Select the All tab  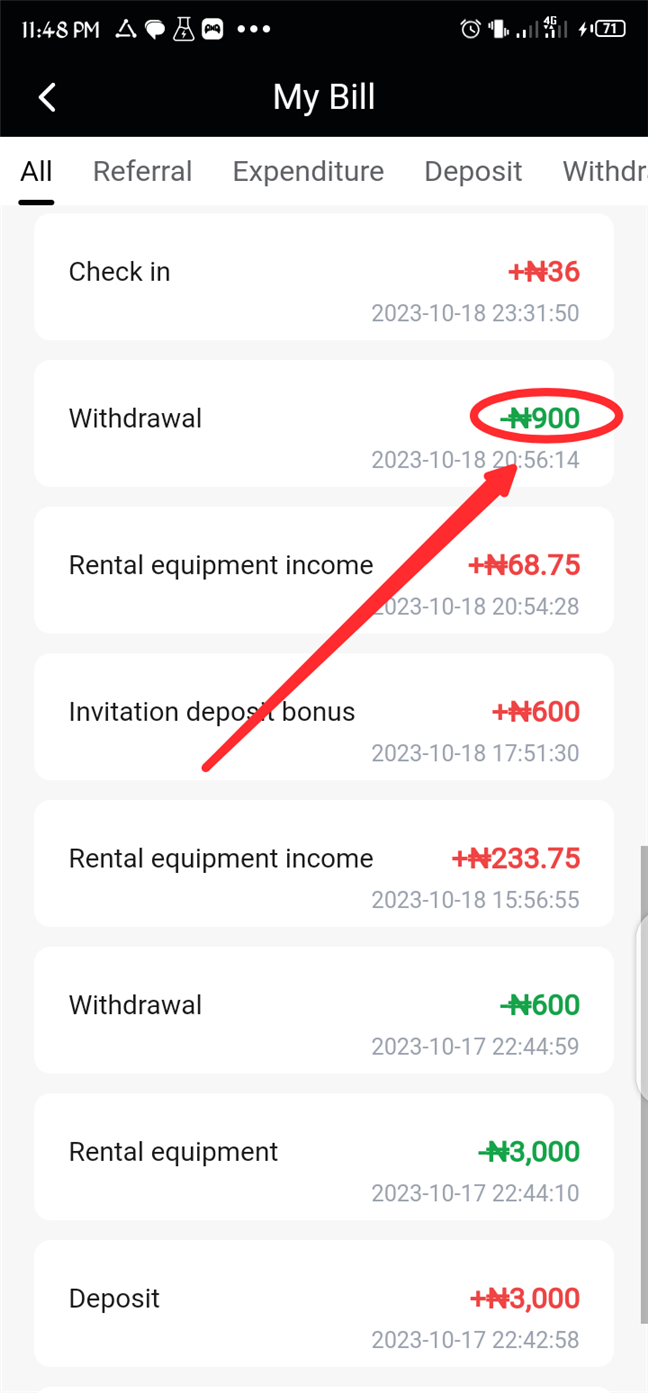click(36, 171)
